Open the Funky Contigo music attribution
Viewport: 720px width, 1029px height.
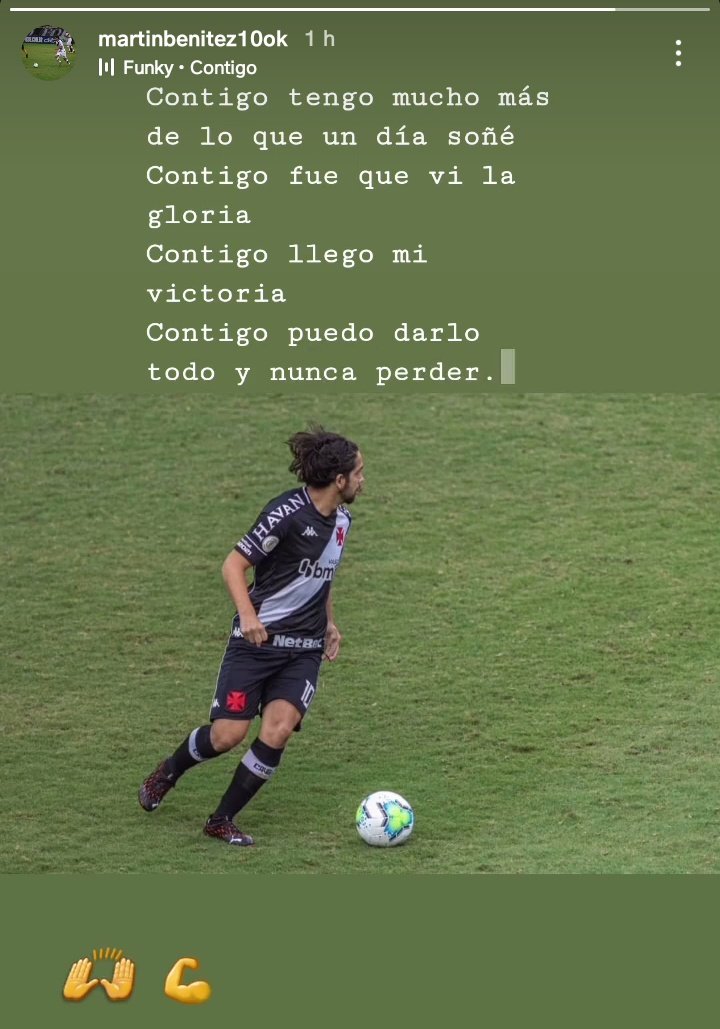click(x=178, y=68)
